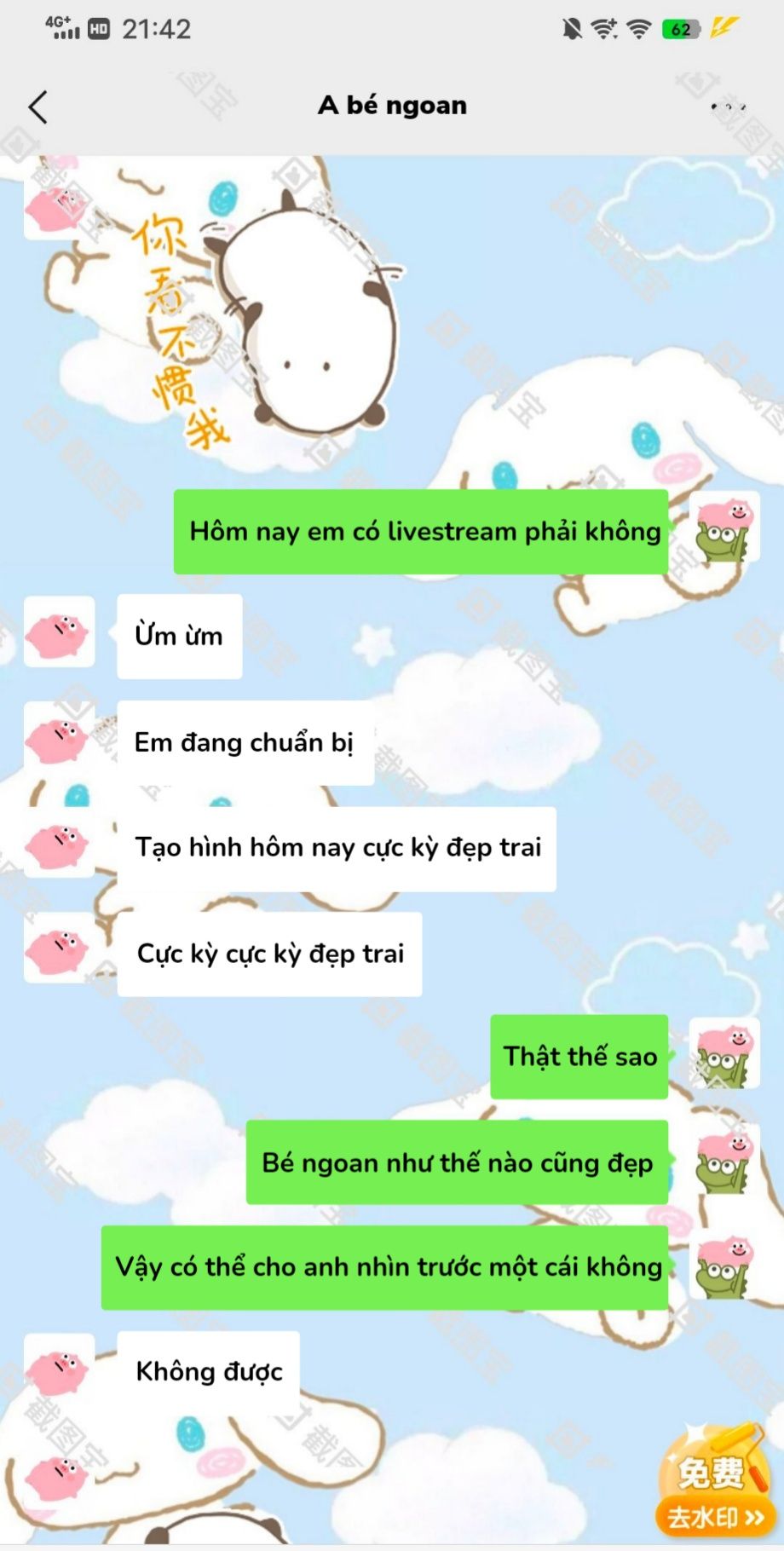Open the chat's three-dot more menu
Screen dimensions: 784x1551
(729, 107)
